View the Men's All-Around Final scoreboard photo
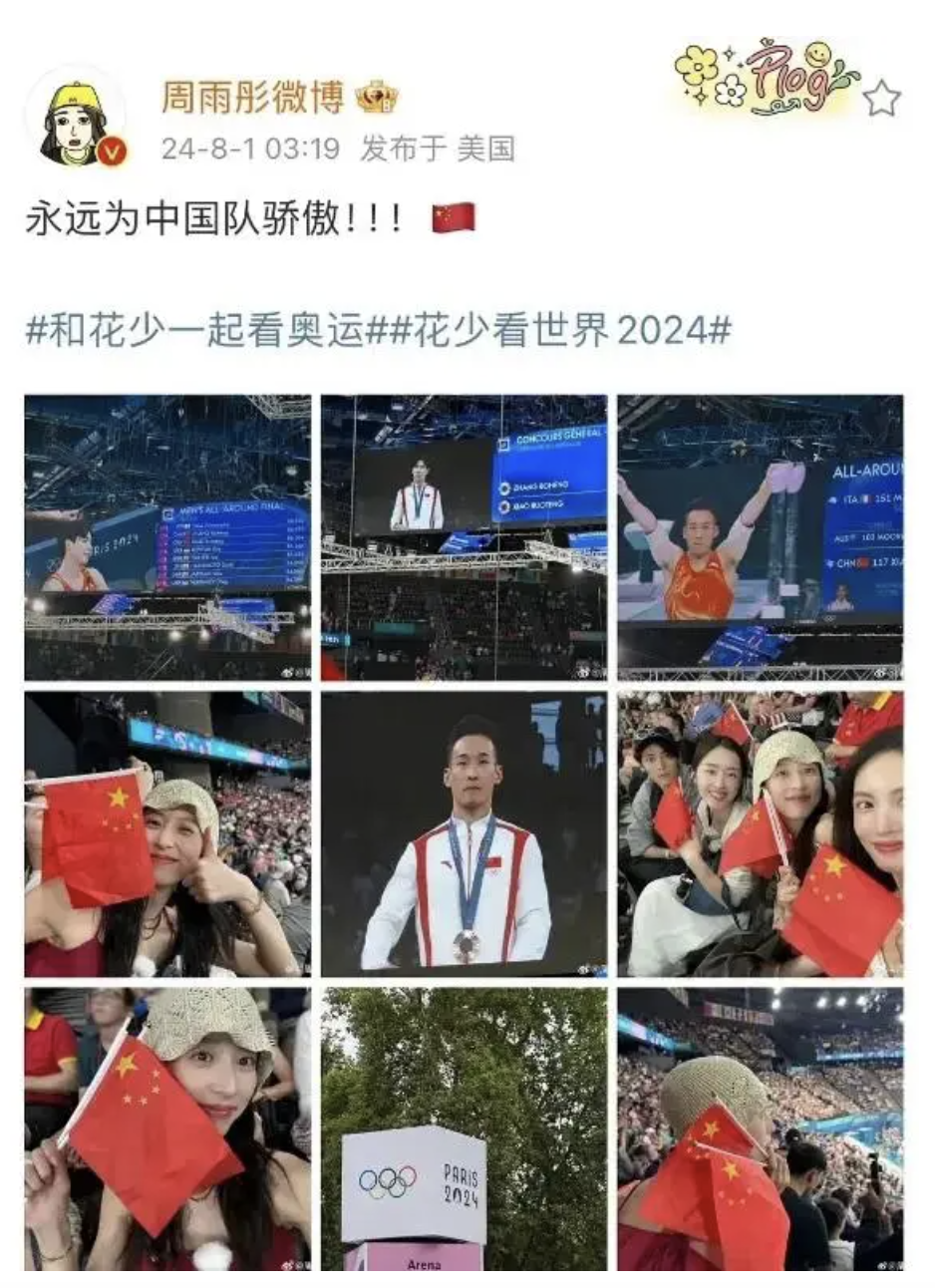935x1288 pixels. [167, 537]
